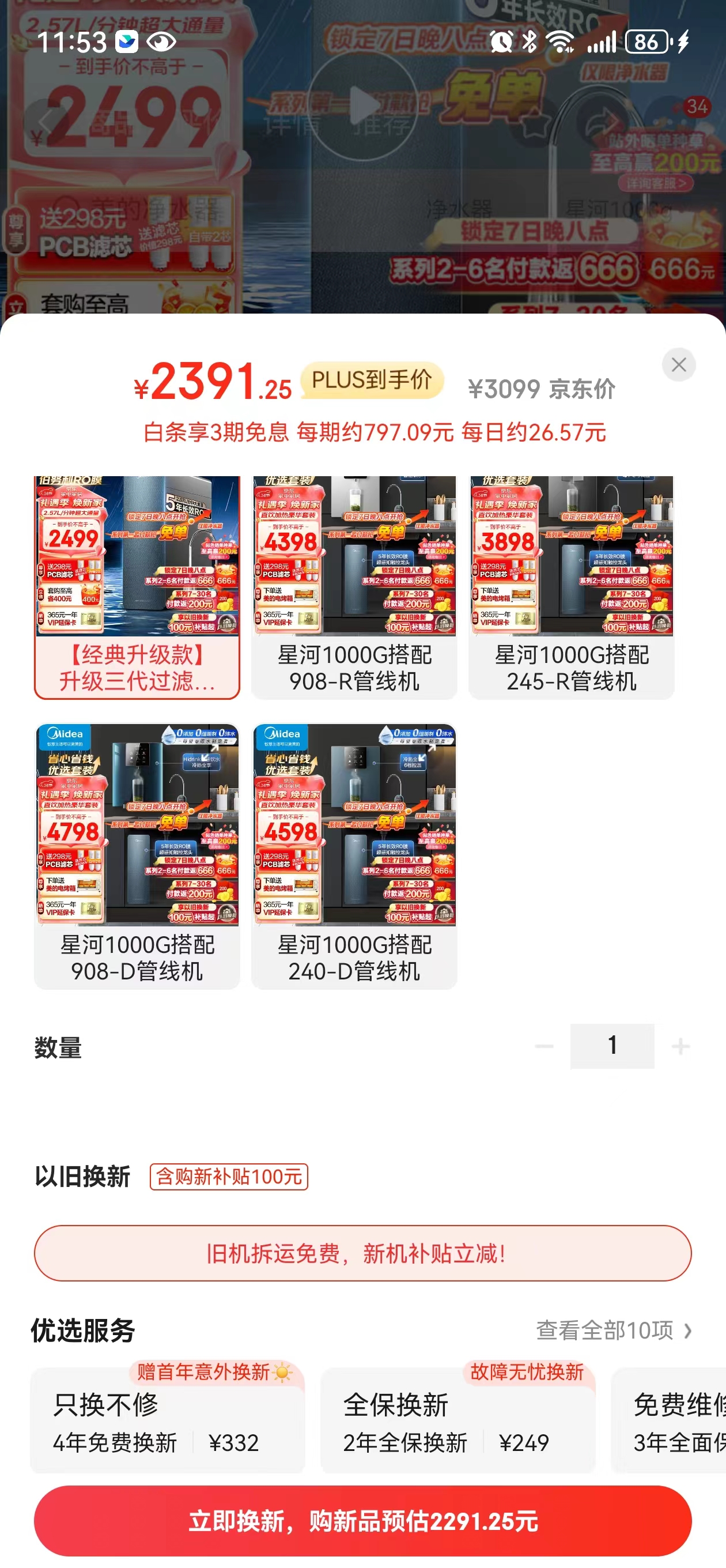
Task: Tap the 旧机拆运免费 trade-in banner
Action: (362, 1253)
